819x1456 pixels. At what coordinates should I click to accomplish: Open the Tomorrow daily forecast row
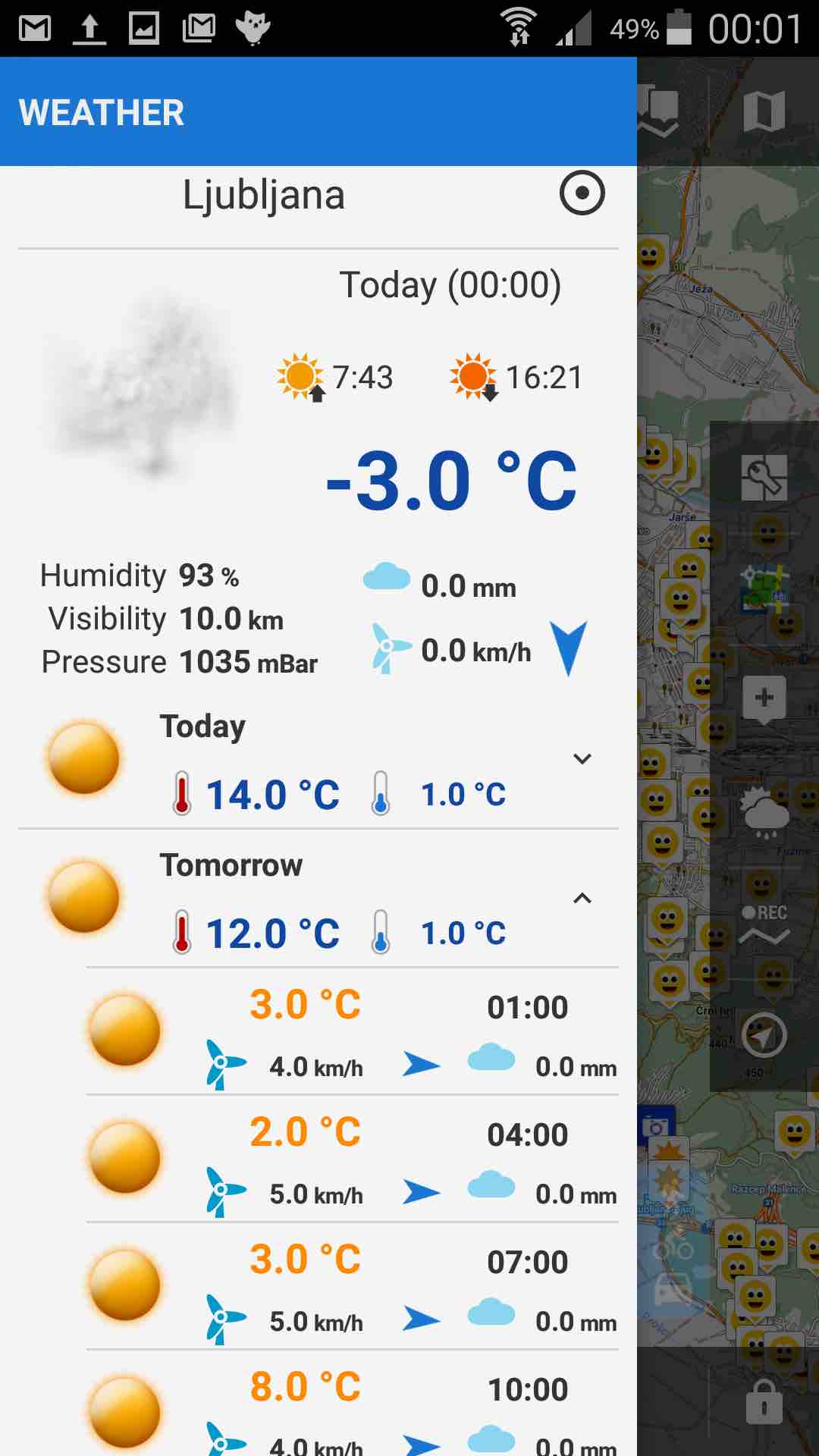pyautogui.click(x=318, y=899)
